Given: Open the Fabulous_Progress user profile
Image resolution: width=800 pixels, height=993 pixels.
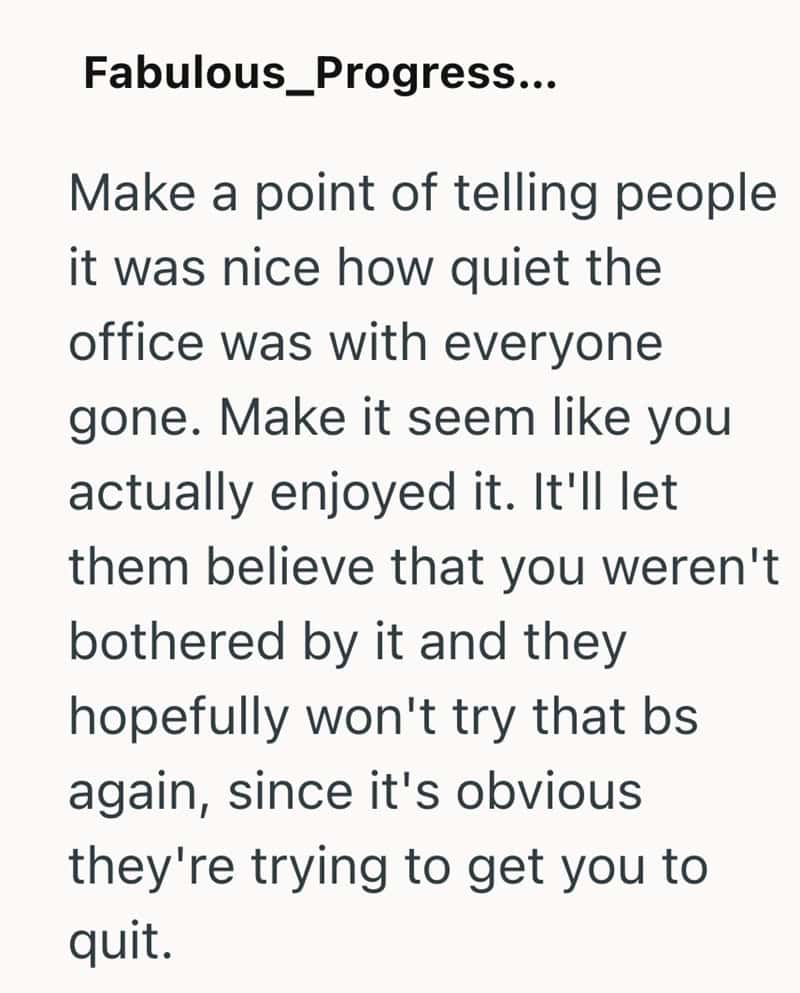Looking at the screenshot, I should click(x=318, y=74).
